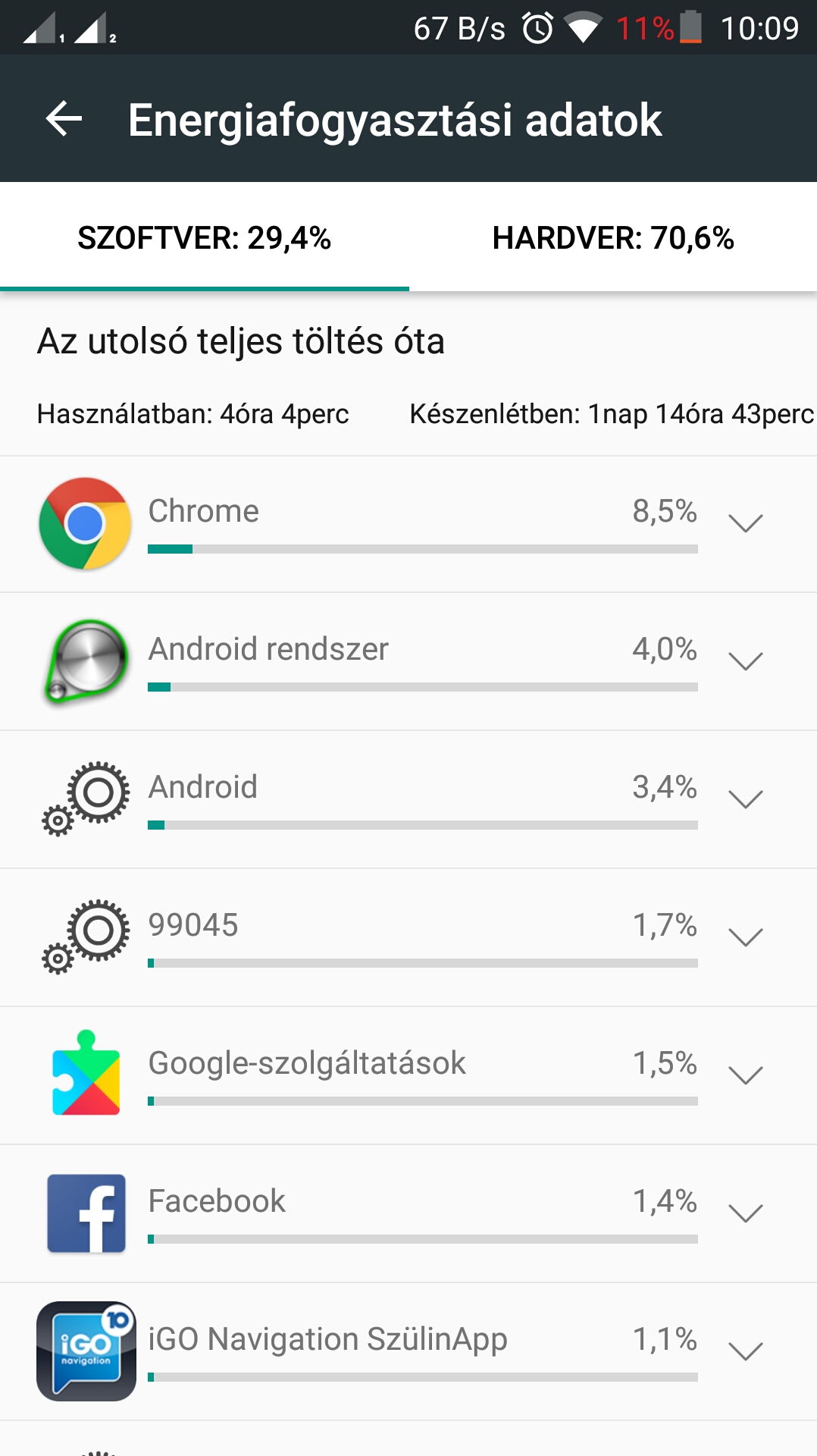Screen dimensions: 817x1456
Task: Expand the Google-szolgáltatások entry
Action: tap(745, 1075)
